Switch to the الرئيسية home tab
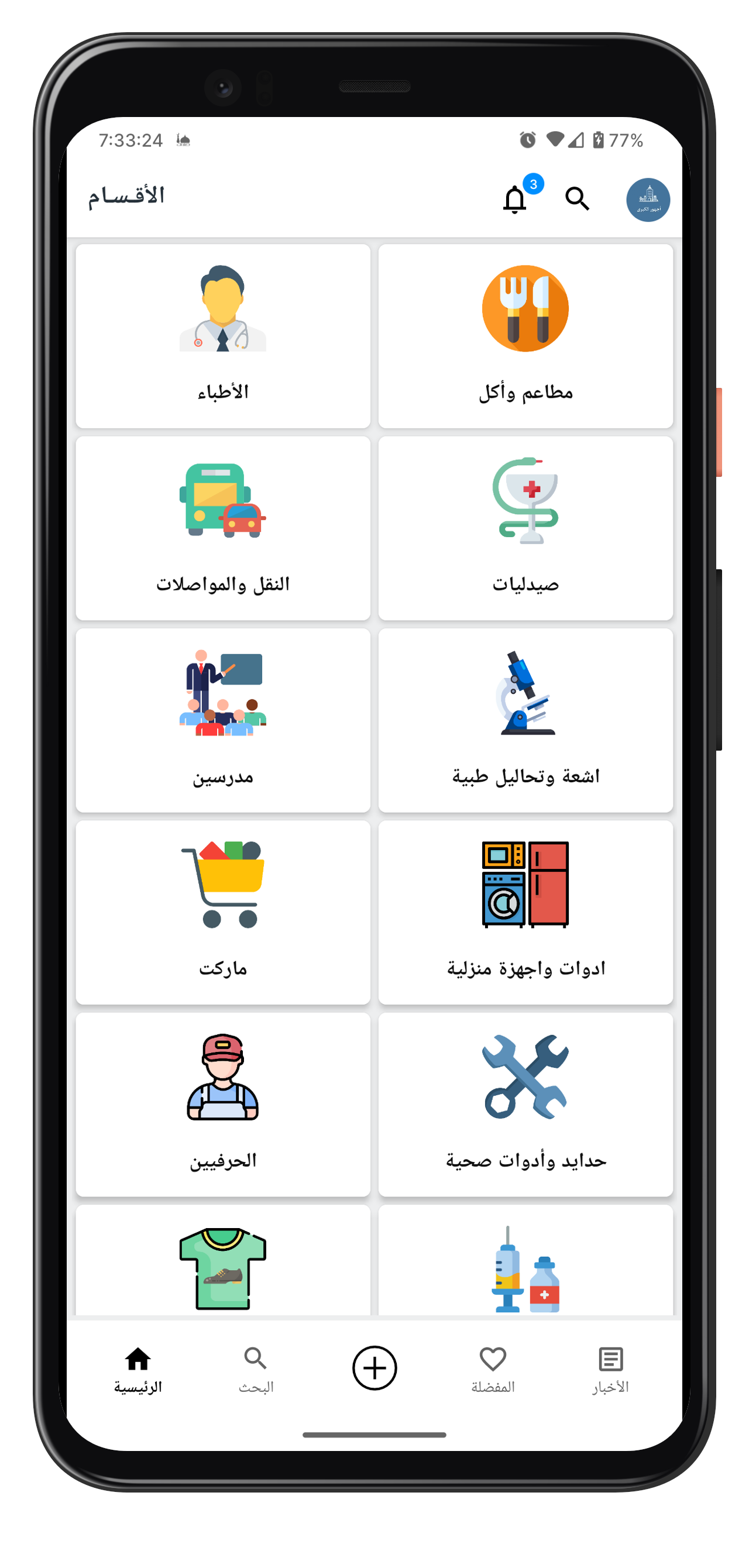The height and width of the screenshot is (1568, 749). [138, 1370]
